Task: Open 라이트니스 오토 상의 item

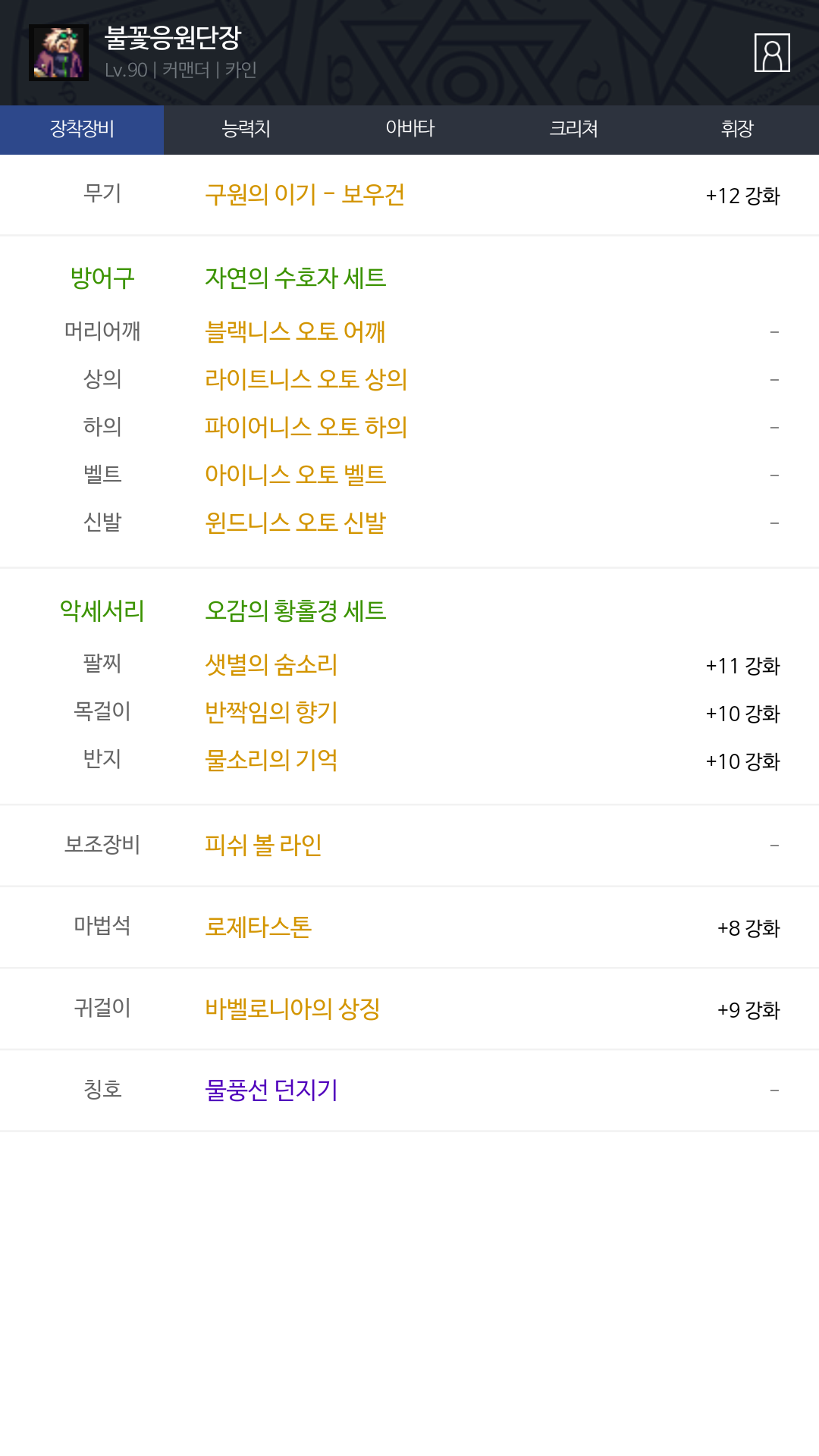Action: click(x=306, y=379)
